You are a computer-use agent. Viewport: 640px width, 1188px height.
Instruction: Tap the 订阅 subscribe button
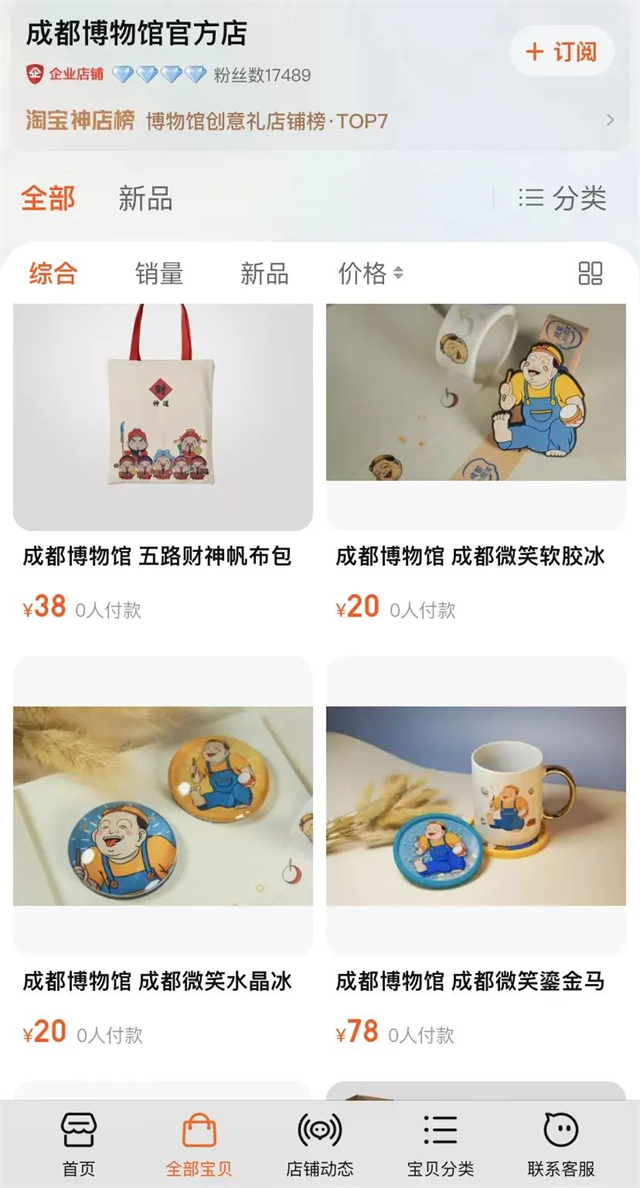561,51
